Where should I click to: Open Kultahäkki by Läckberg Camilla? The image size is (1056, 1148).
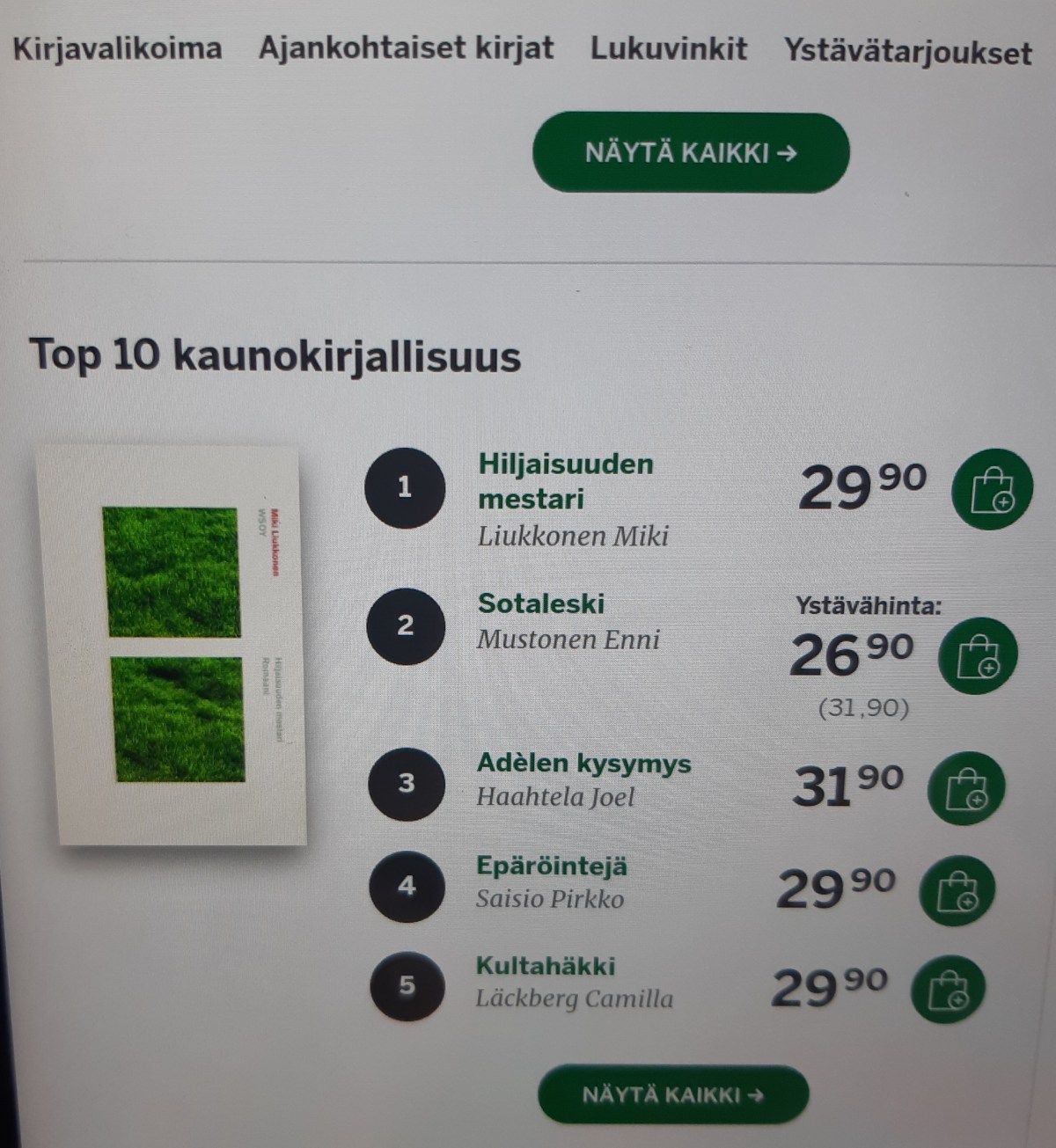[x=546, y=965]
